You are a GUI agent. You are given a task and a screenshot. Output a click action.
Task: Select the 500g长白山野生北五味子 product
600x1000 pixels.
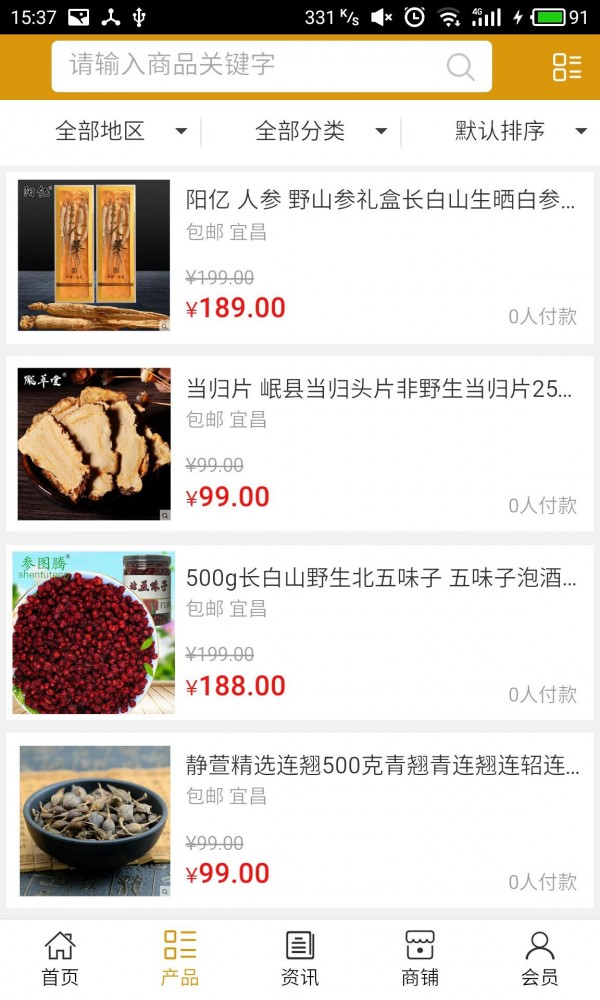click(380, 578)
